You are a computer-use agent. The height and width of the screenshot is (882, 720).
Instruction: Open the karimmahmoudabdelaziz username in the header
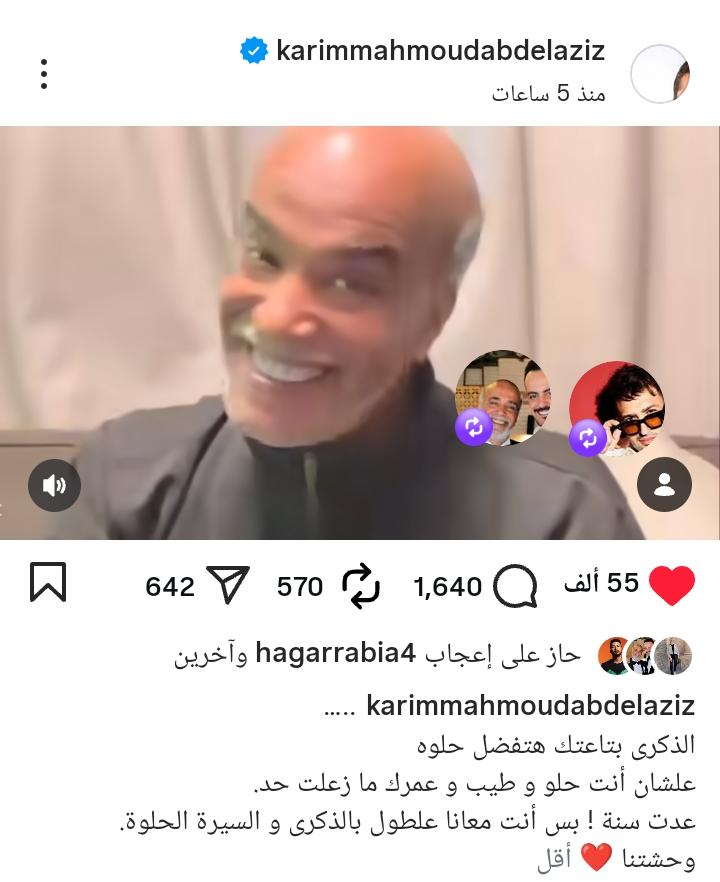tap(440, 52)
